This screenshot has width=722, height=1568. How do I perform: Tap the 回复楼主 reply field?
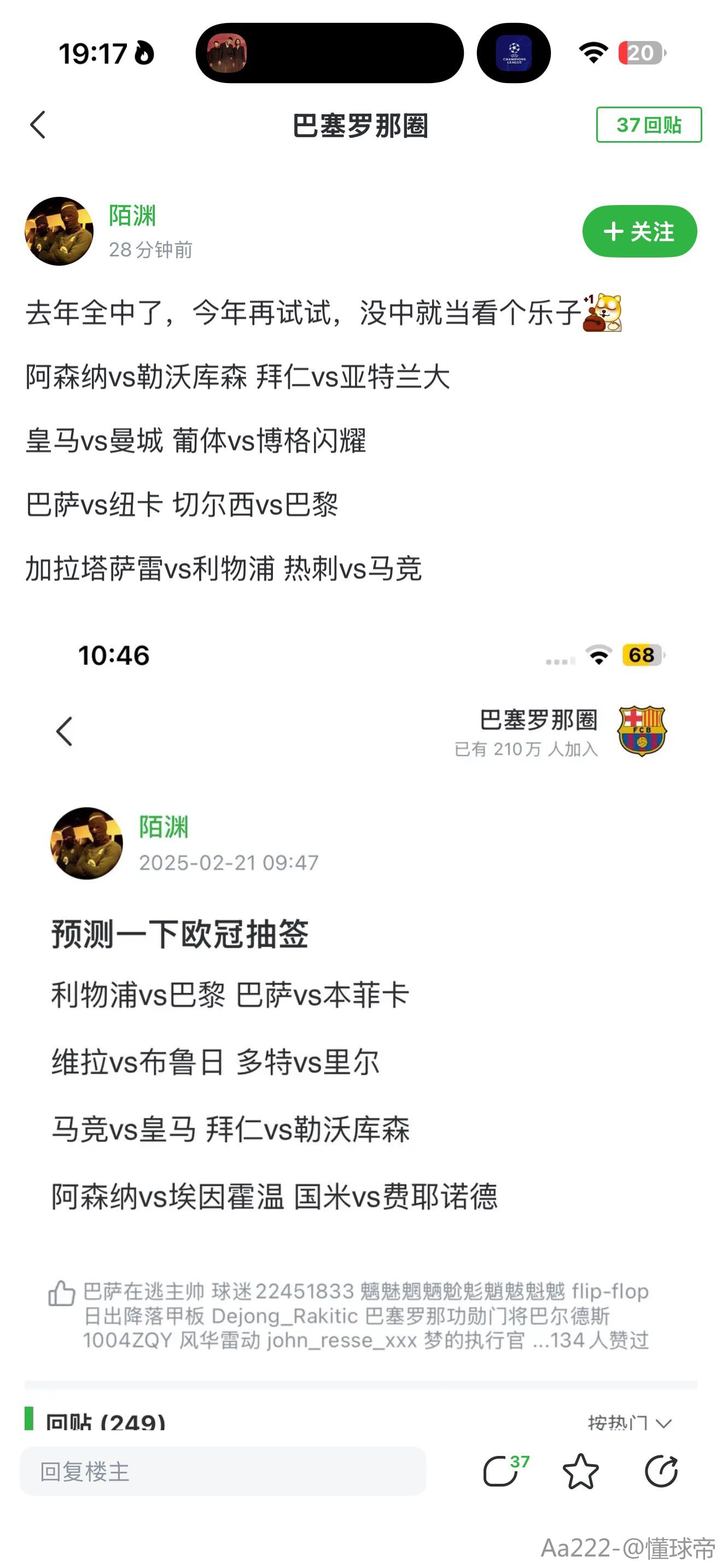click(223, 1471)
